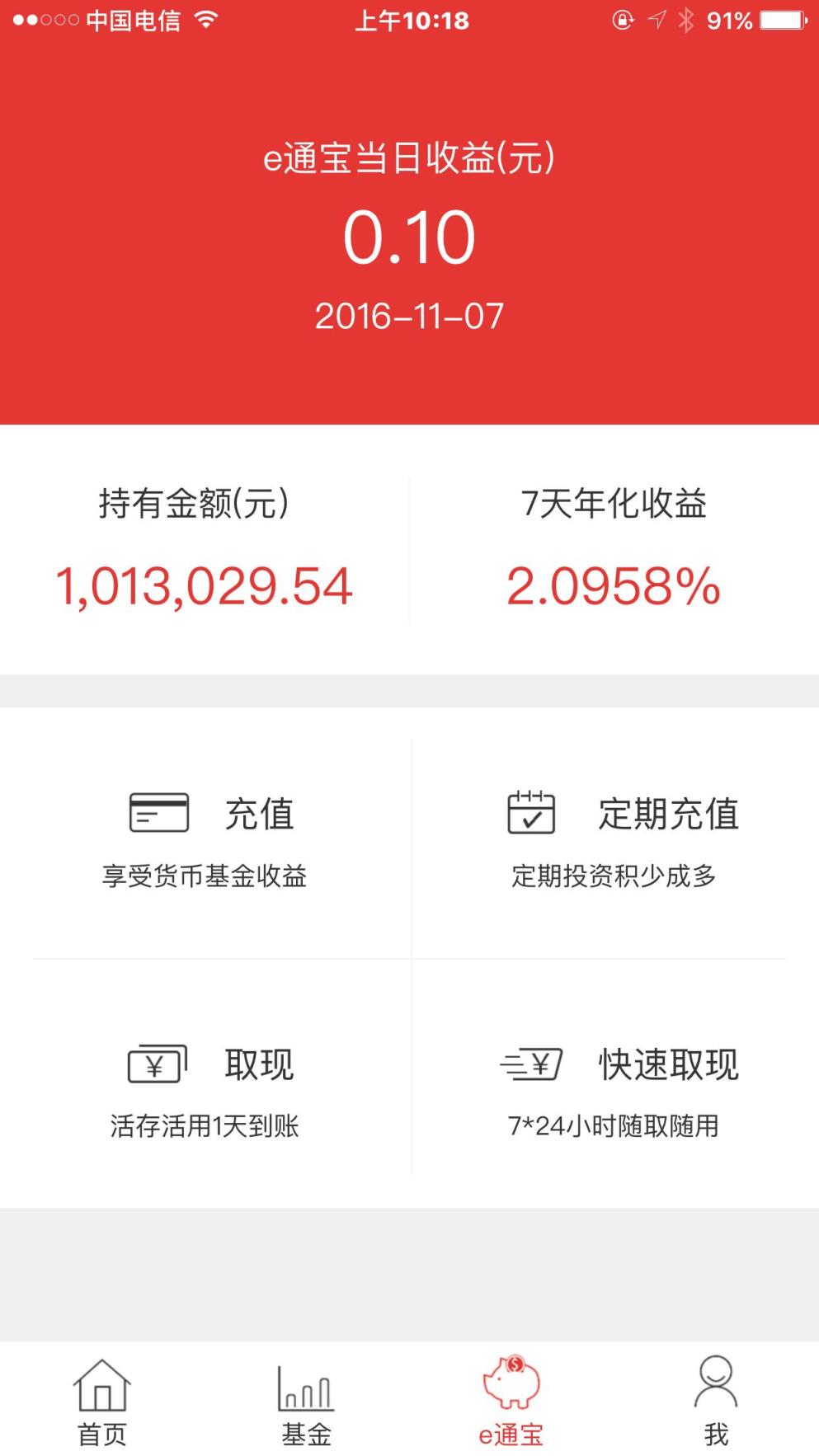Image resolution: width=819 pixels, height=1456 pixels.
Task: Select the 充值 bank card icon
Action: [x=158, y=812]
